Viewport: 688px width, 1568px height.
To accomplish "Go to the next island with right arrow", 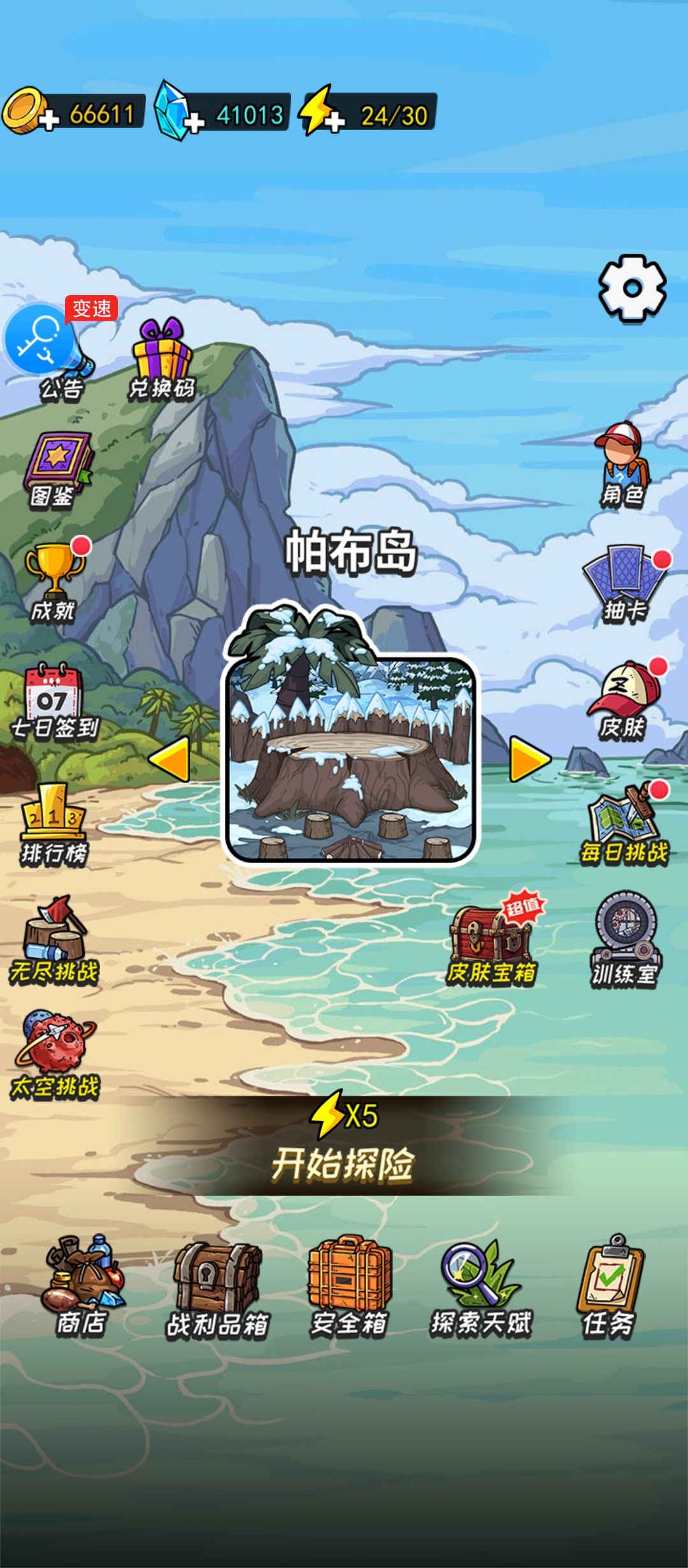I will pos(529,759).
